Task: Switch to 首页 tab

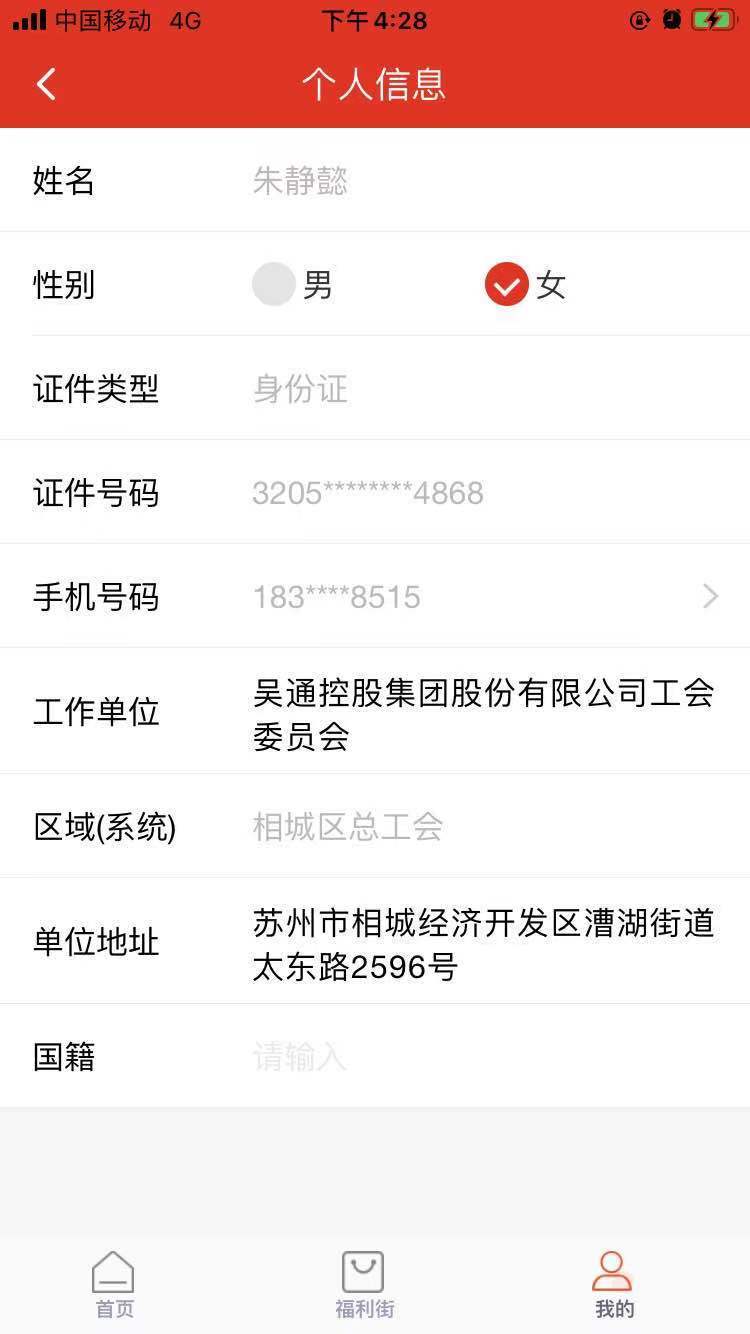Action: click(113, 1285)
